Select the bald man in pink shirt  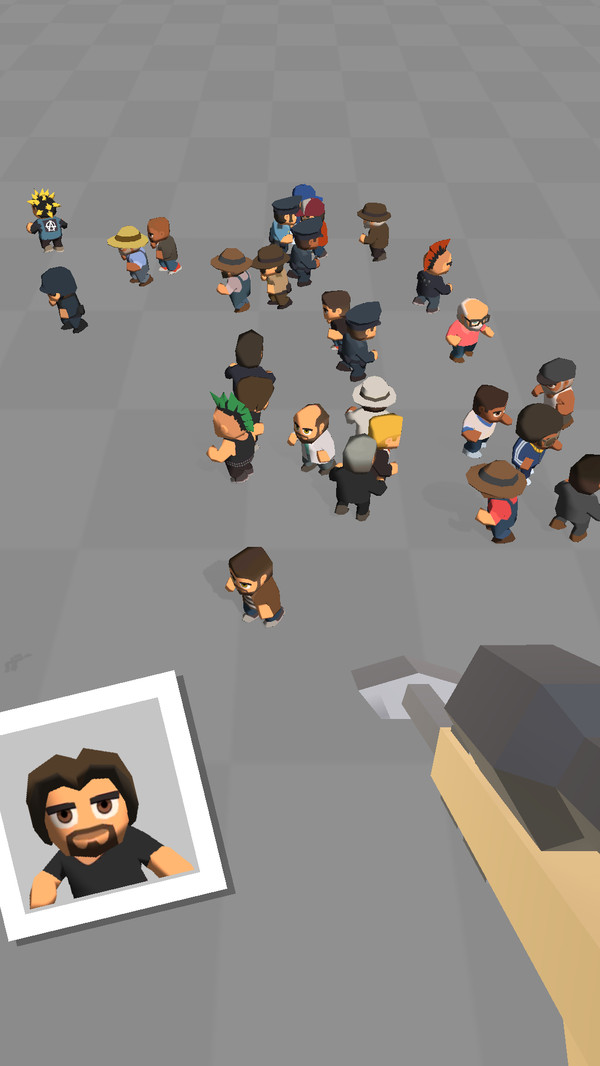pyautogui.click(x=467, y=331)
